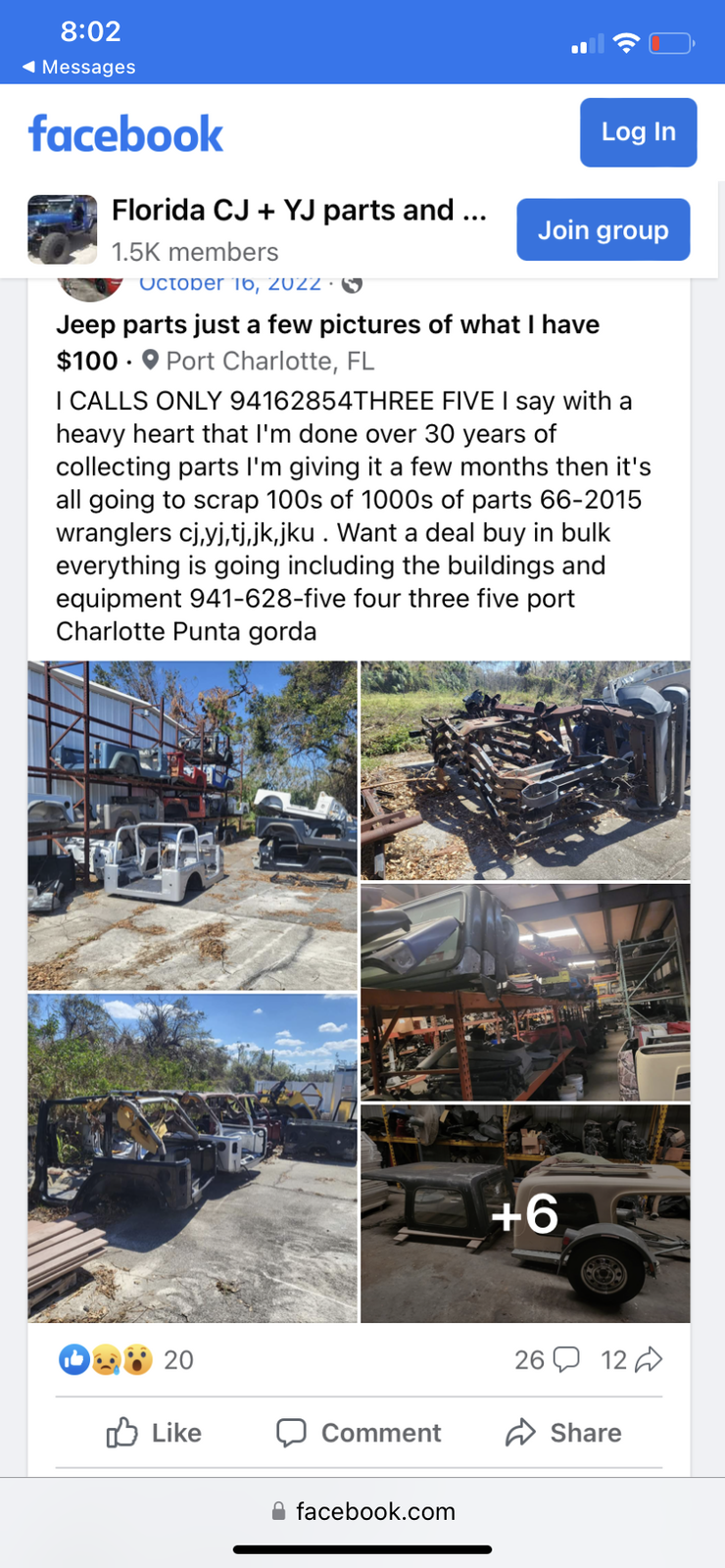Tap the Log In button
This screenshot has height=1568, width=725.
[638, 132]
